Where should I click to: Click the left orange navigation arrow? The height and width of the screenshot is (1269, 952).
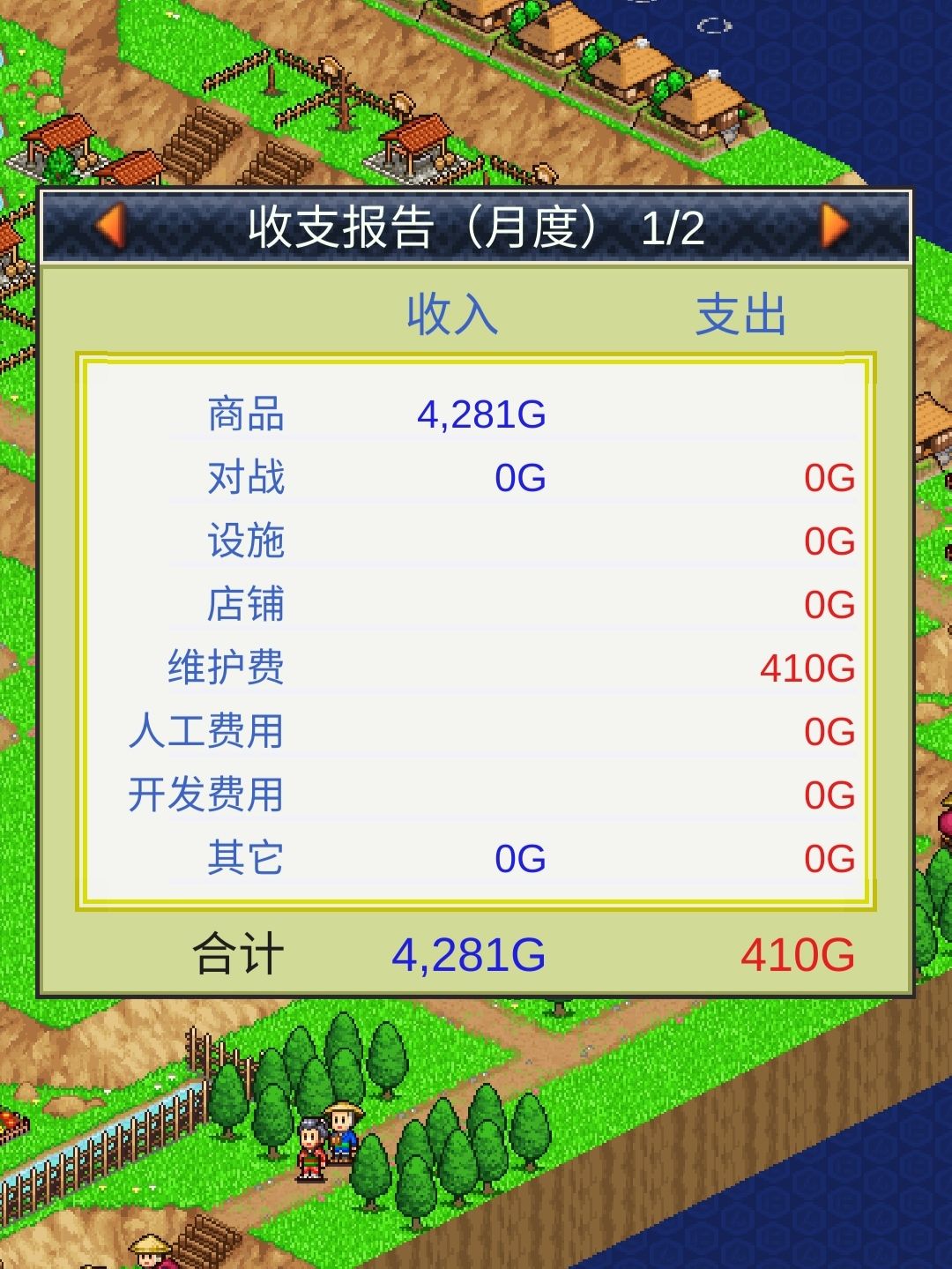pyautogui.click(x=108, y=228)
